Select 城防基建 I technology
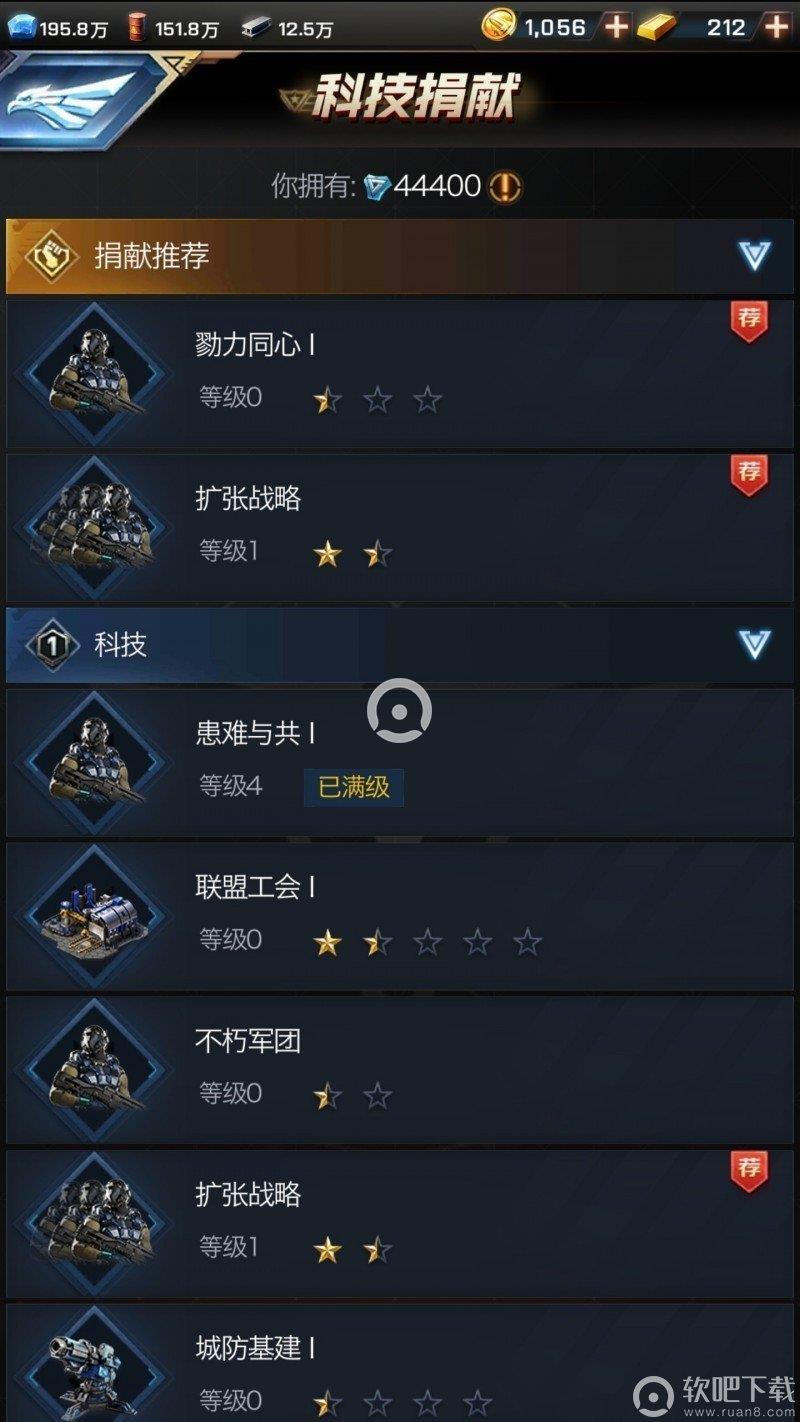The width and height of the screenshot is (800, 1422). tap(400, 1365)
